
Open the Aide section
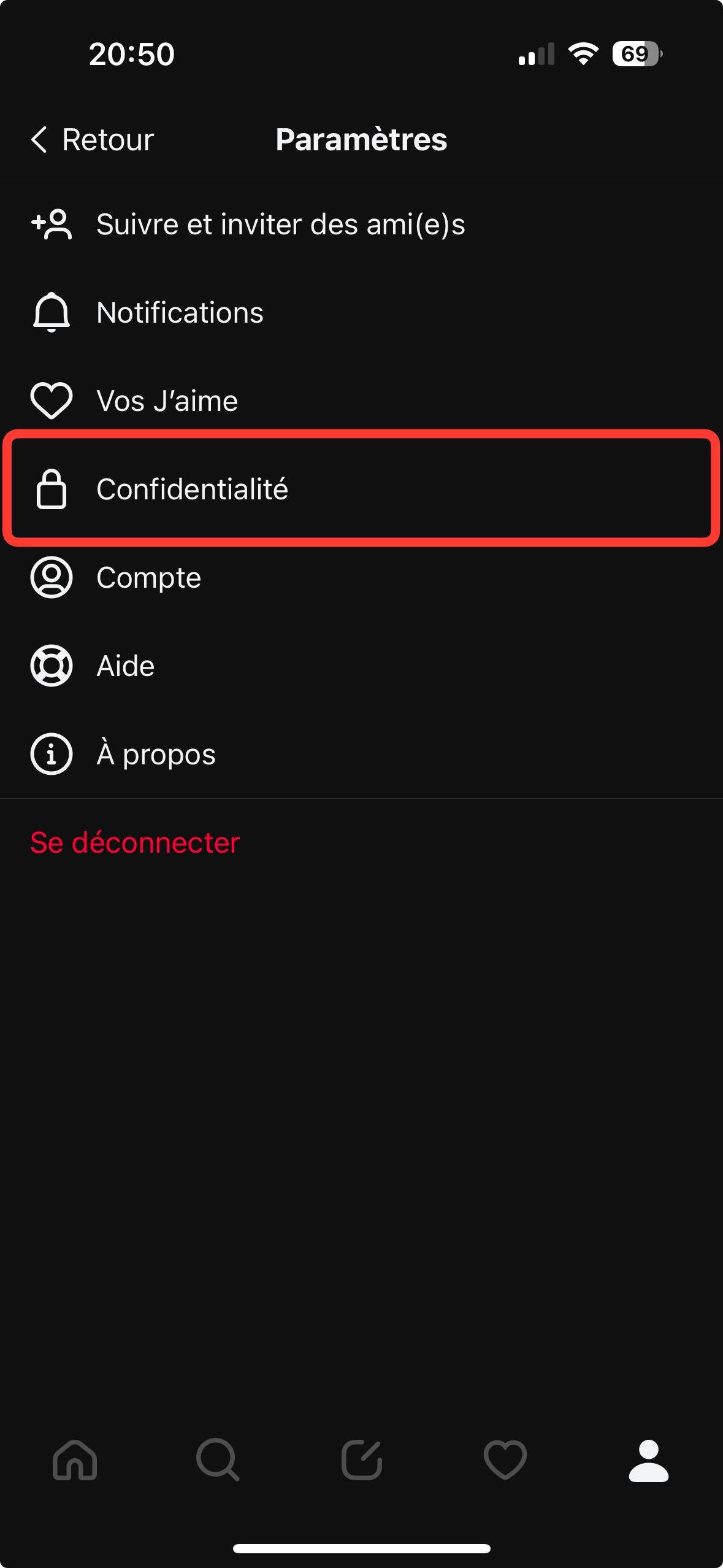tap(125, 666)
